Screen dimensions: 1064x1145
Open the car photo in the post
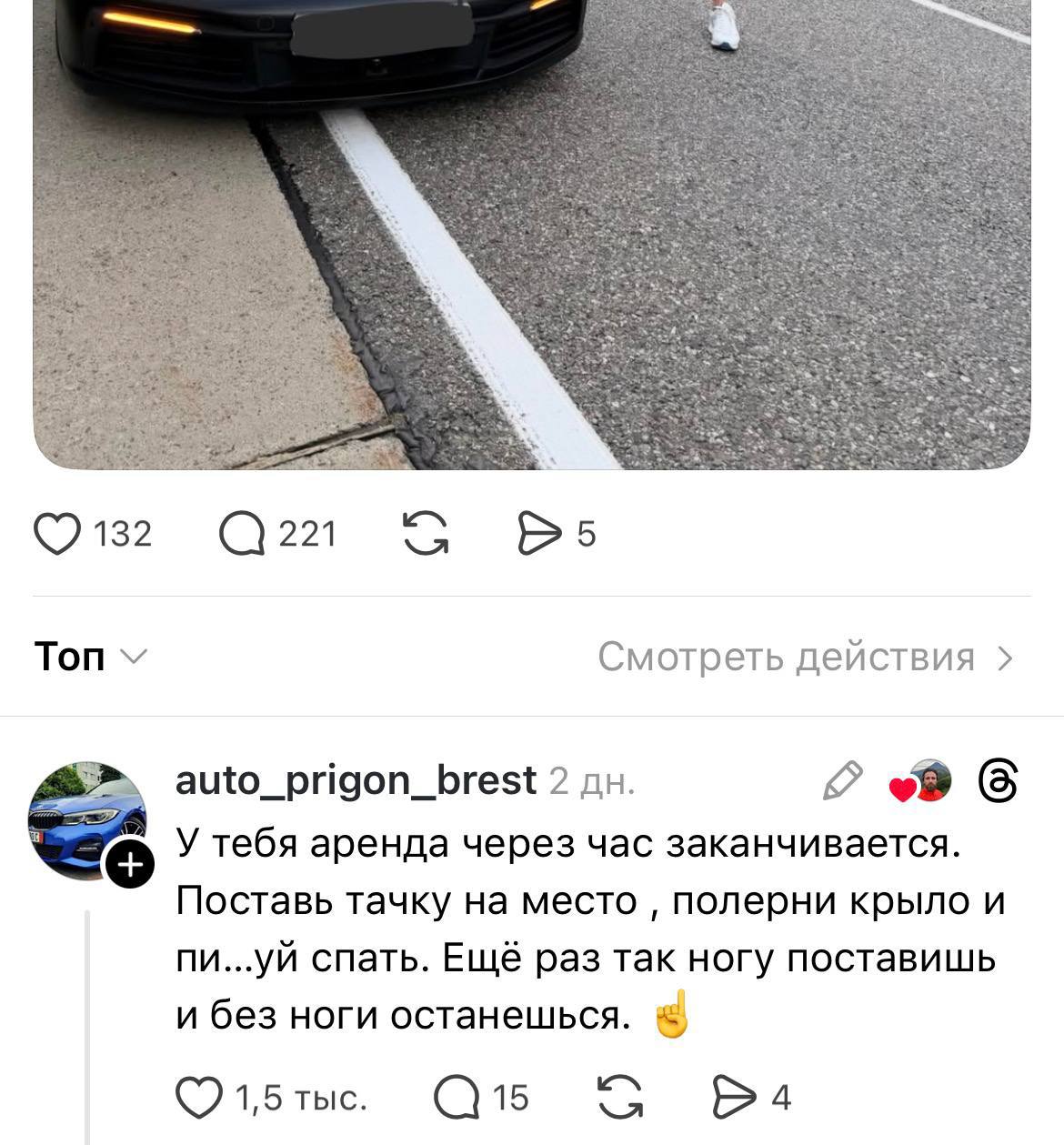point(532,236)
